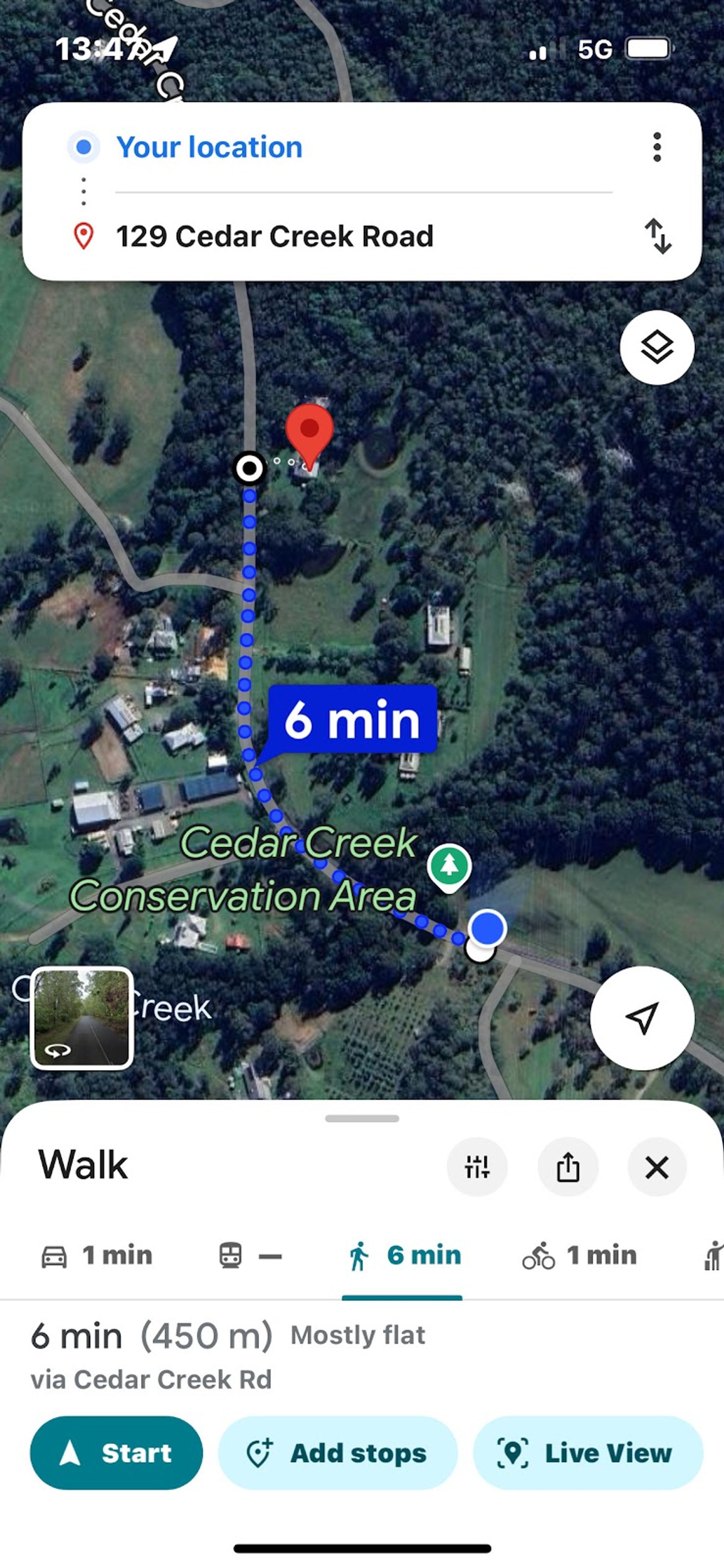Open the Street View thumbnail

click(x=82, y=1018)
